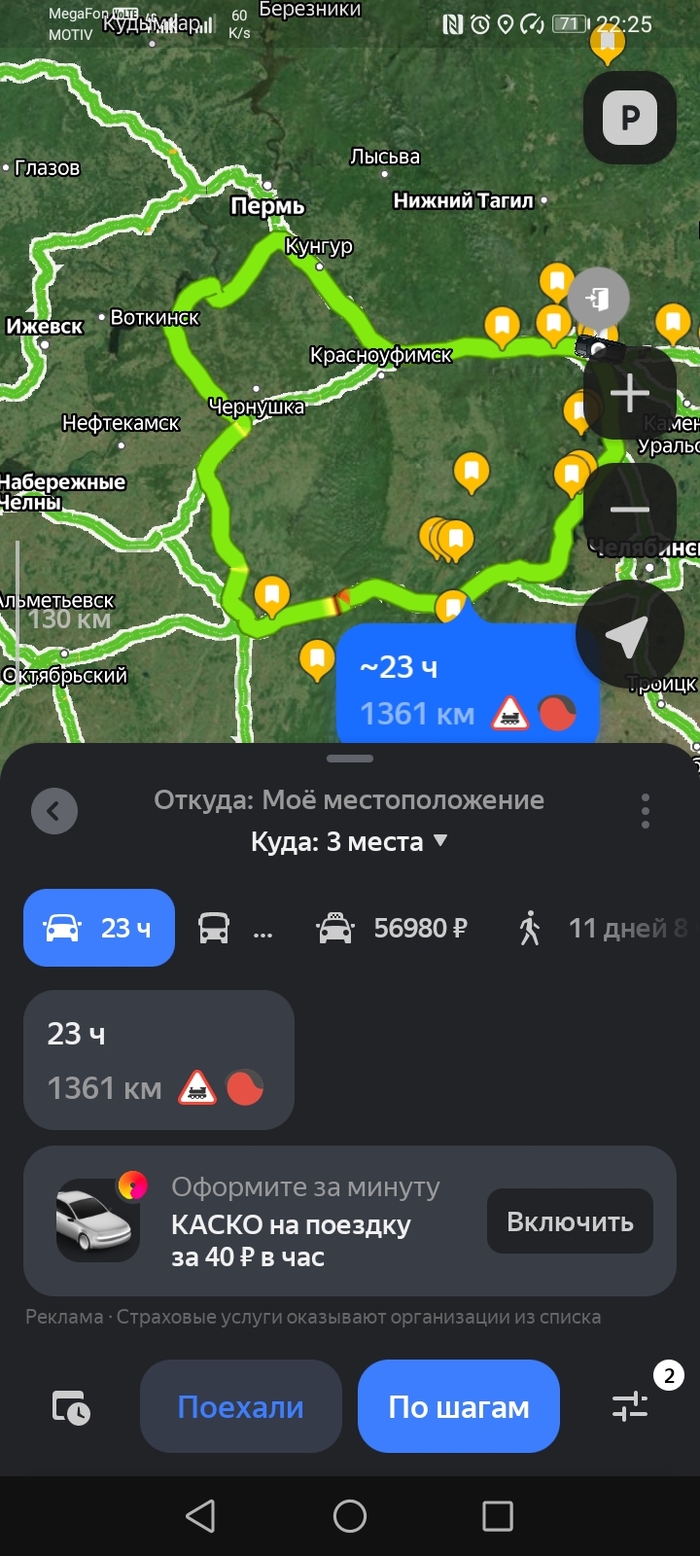Open the route overflow menu
Viewport: 700px width, 1556px height.
pos(646,811)
